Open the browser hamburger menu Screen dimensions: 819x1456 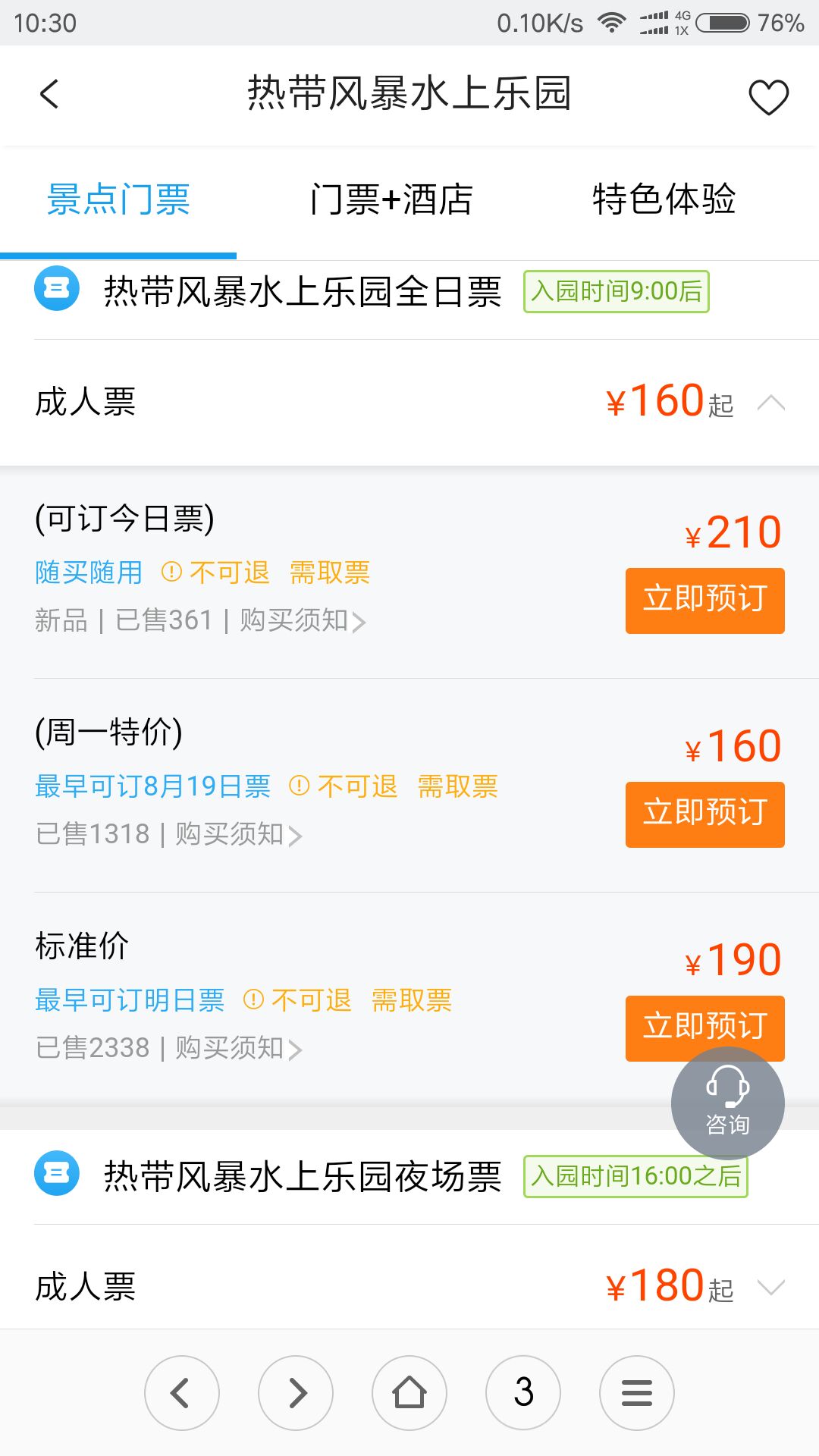click(x=637, y=1393)
